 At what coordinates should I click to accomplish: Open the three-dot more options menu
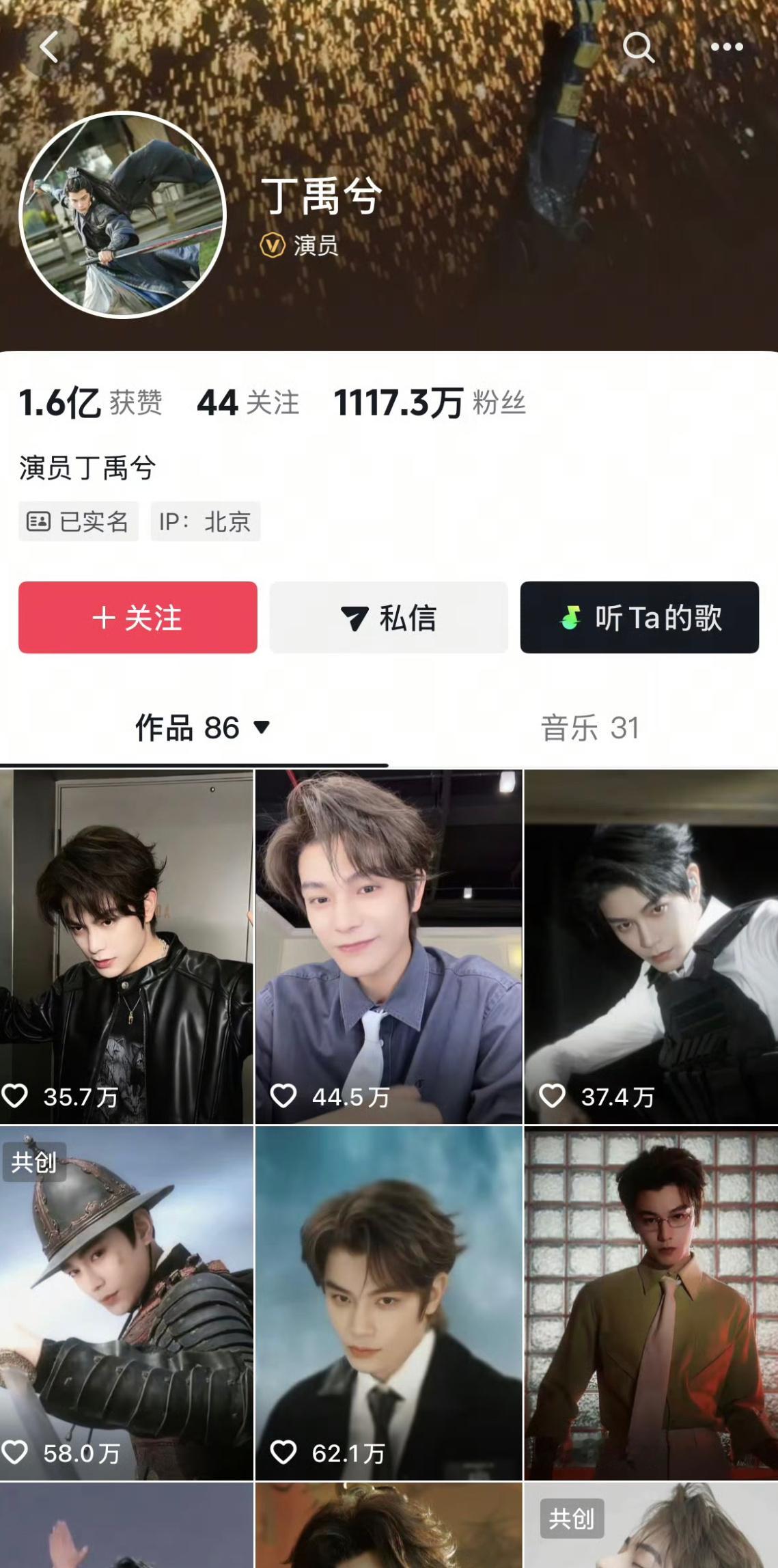pyautogui.click(x=728, y=46)
